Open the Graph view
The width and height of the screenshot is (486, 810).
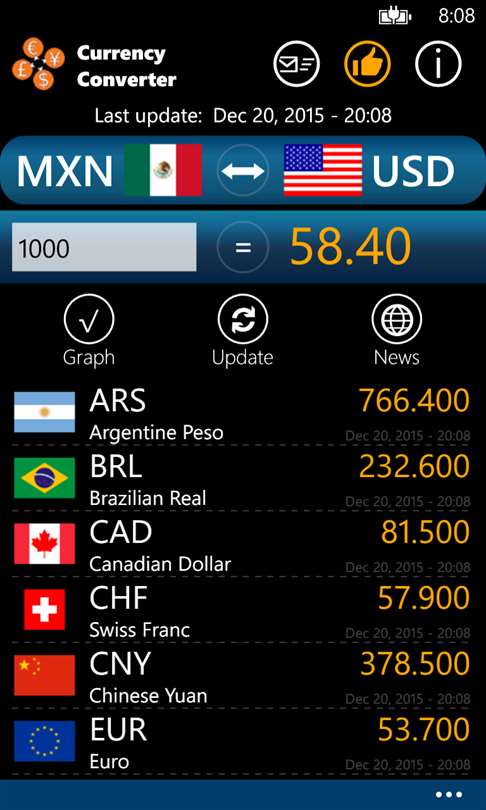pos(89,331)
